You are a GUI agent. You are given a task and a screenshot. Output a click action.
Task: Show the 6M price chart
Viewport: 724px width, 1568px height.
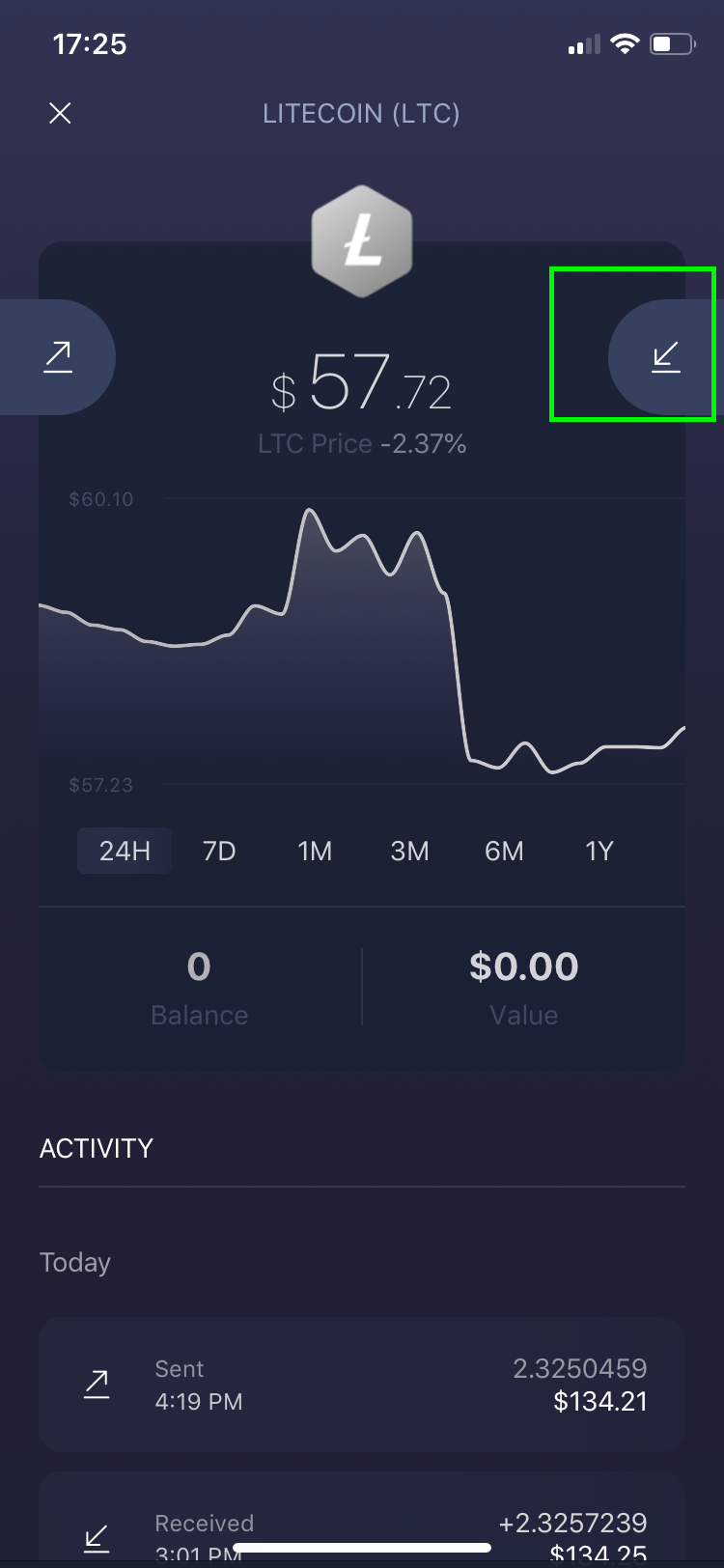(504, 851)
